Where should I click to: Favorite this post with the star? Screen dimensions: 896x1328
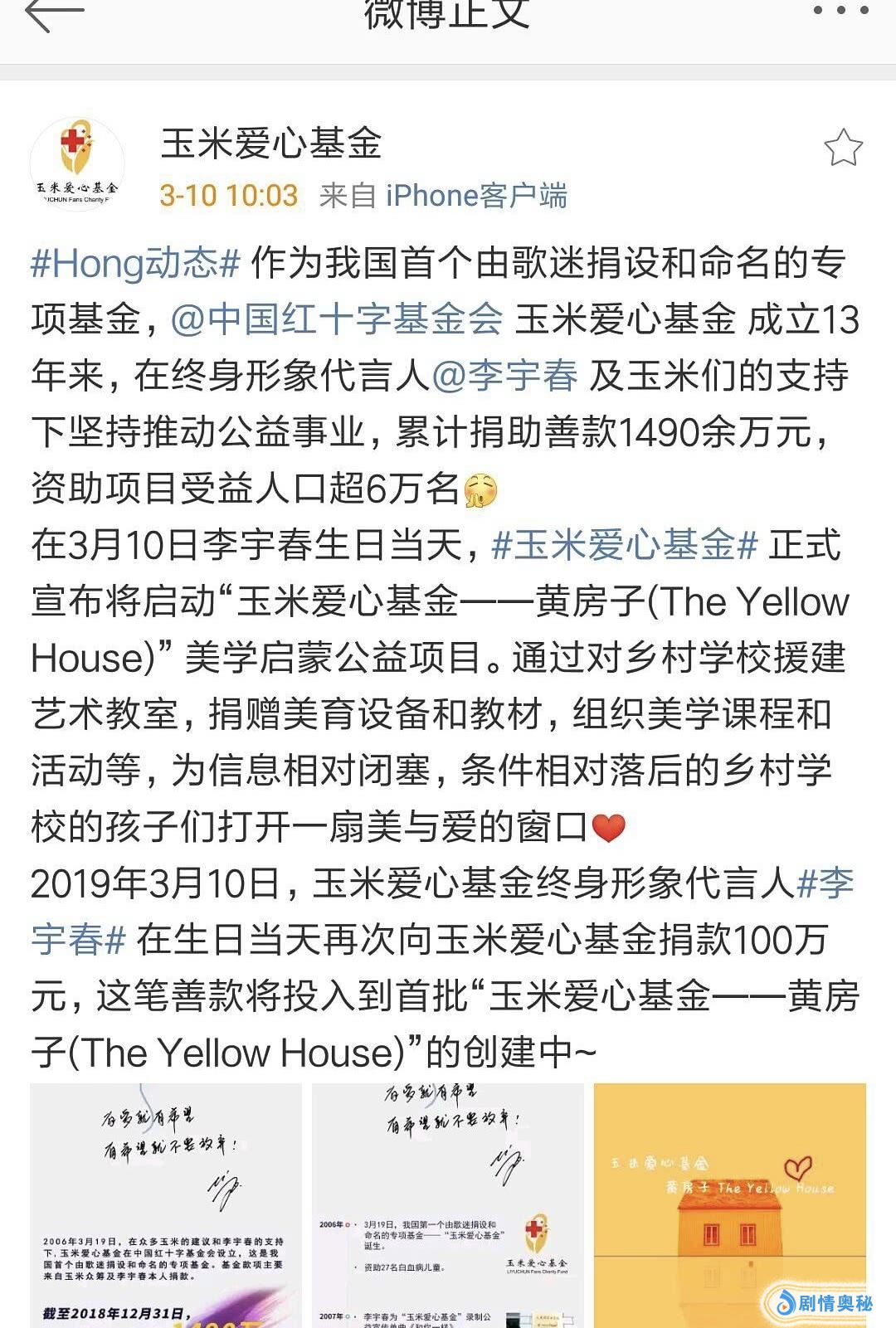click(843, 148)
